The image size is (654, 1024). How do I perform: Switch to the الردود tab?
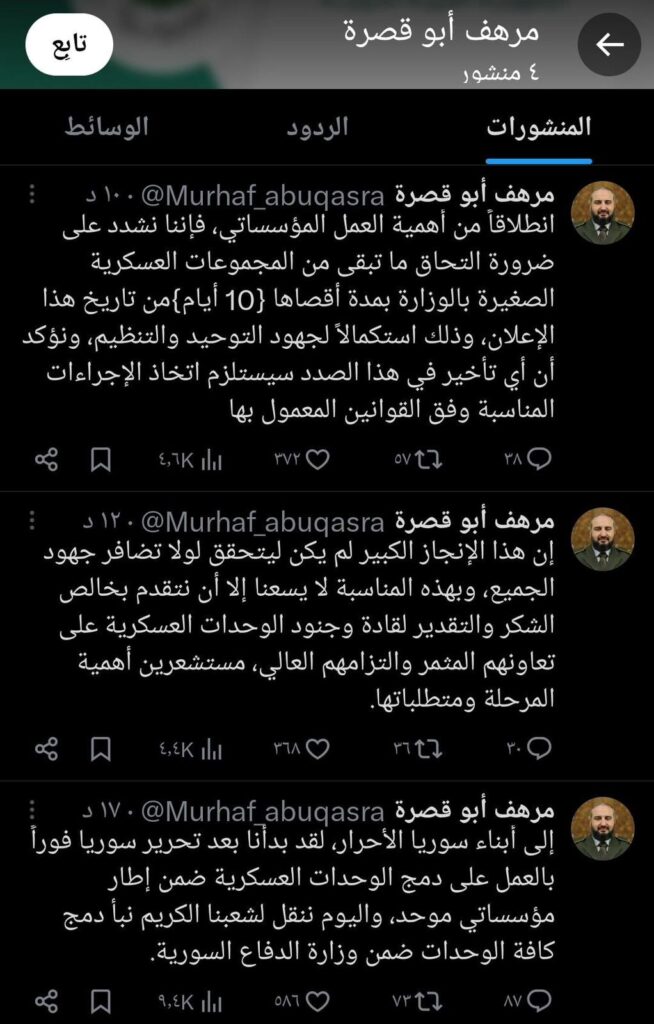(318, 127)
